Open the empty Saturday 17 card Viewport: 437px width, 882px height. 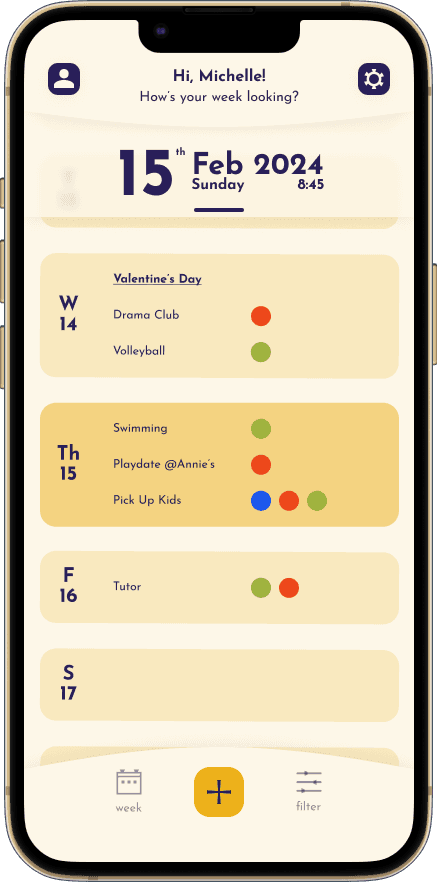coord(219,686)
